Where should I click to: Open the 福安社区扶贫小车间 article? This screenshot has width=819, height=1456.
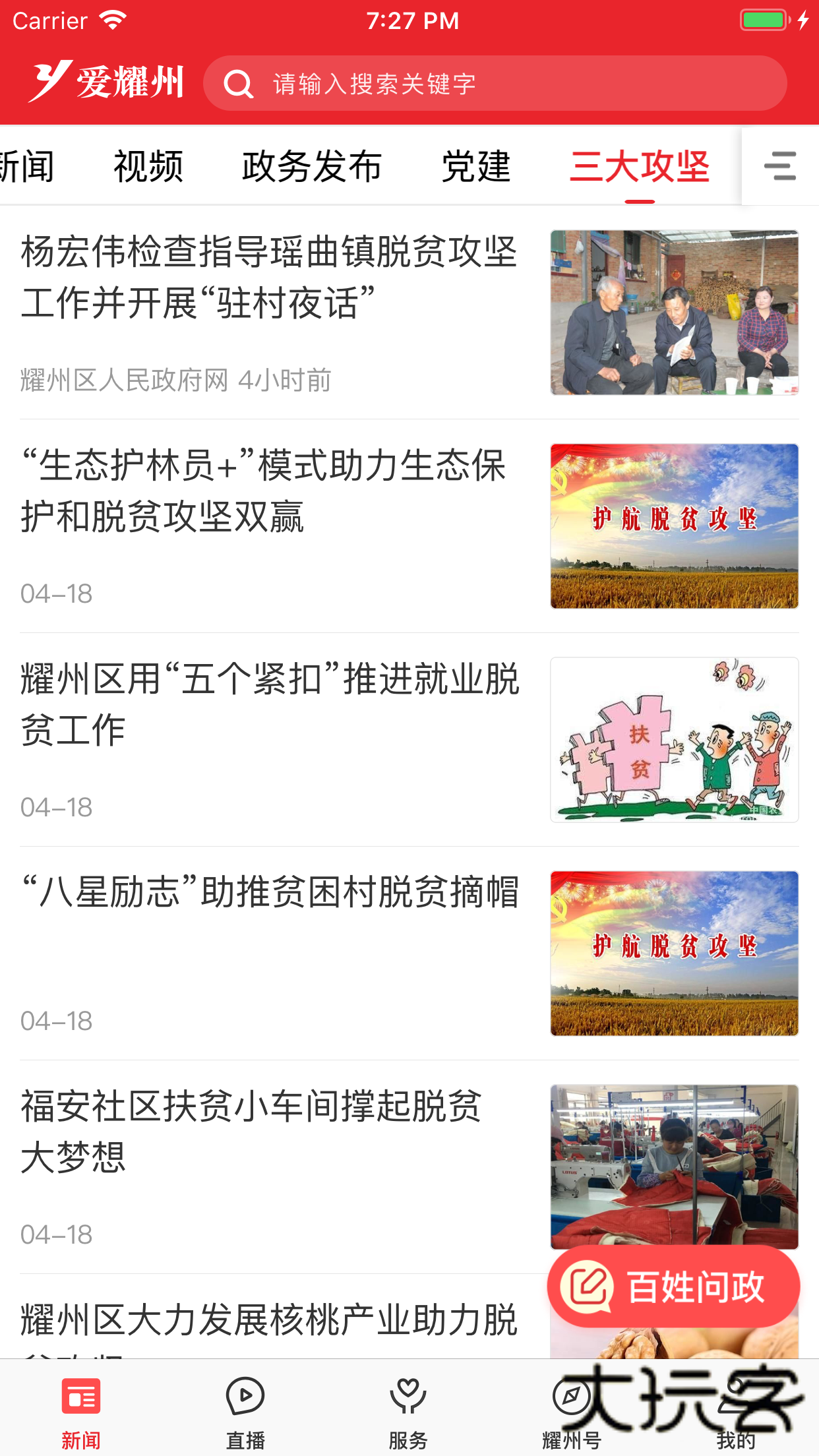pos(251,1132)
